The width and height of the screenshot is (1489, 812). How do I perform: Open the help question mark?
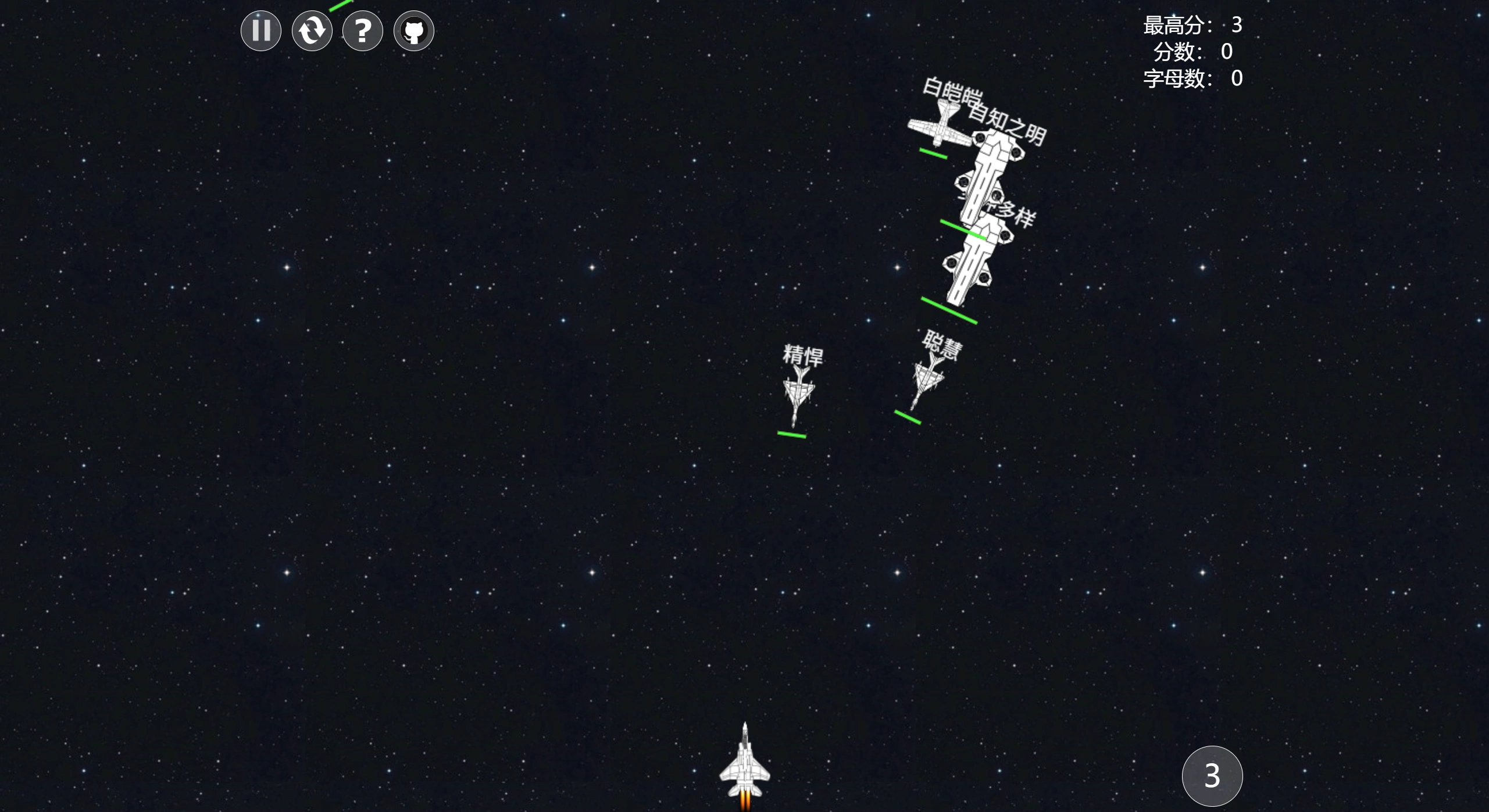(x=362, y=31)
